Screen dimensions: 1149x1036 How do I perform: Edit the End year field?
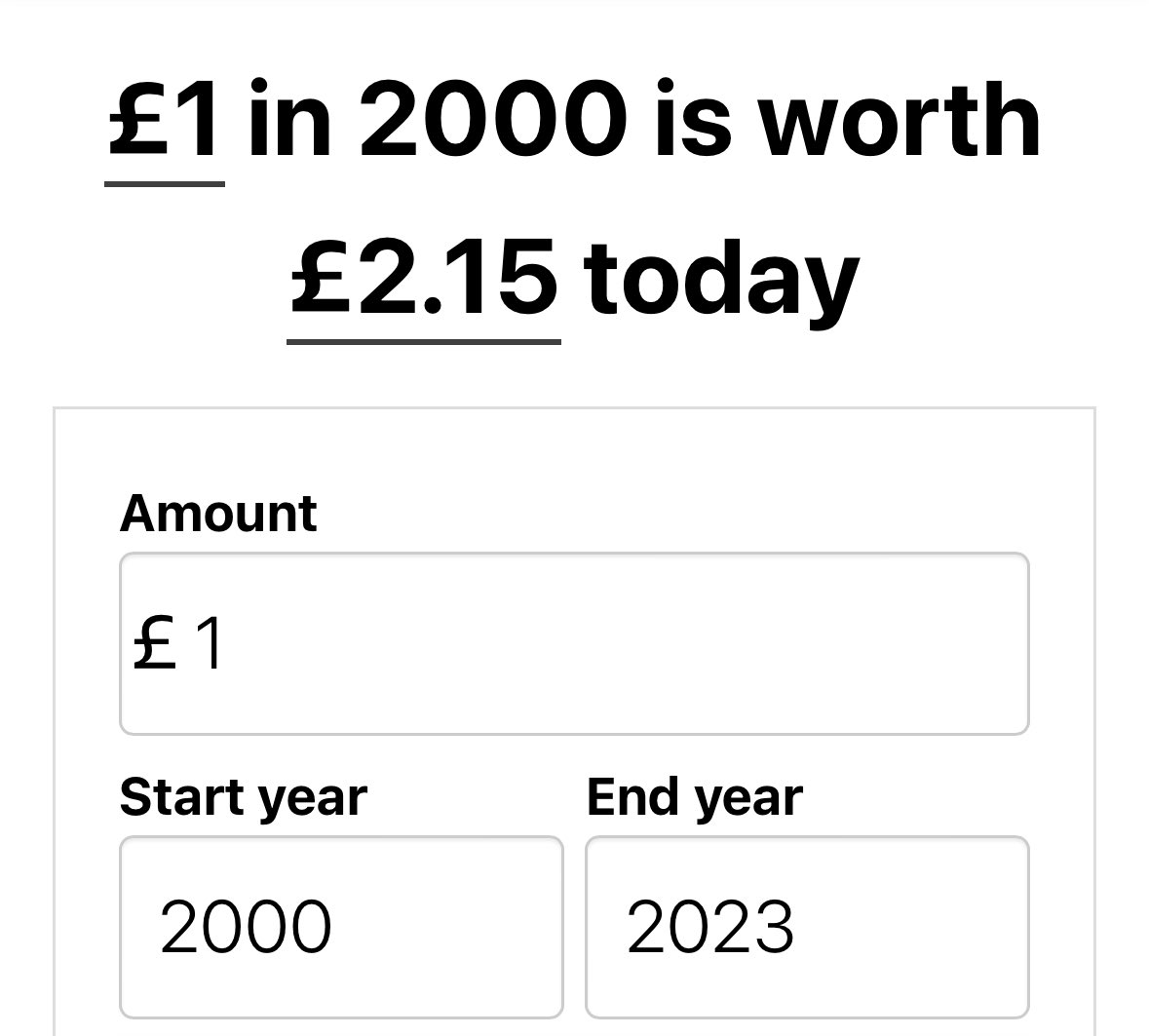(806, 926)
